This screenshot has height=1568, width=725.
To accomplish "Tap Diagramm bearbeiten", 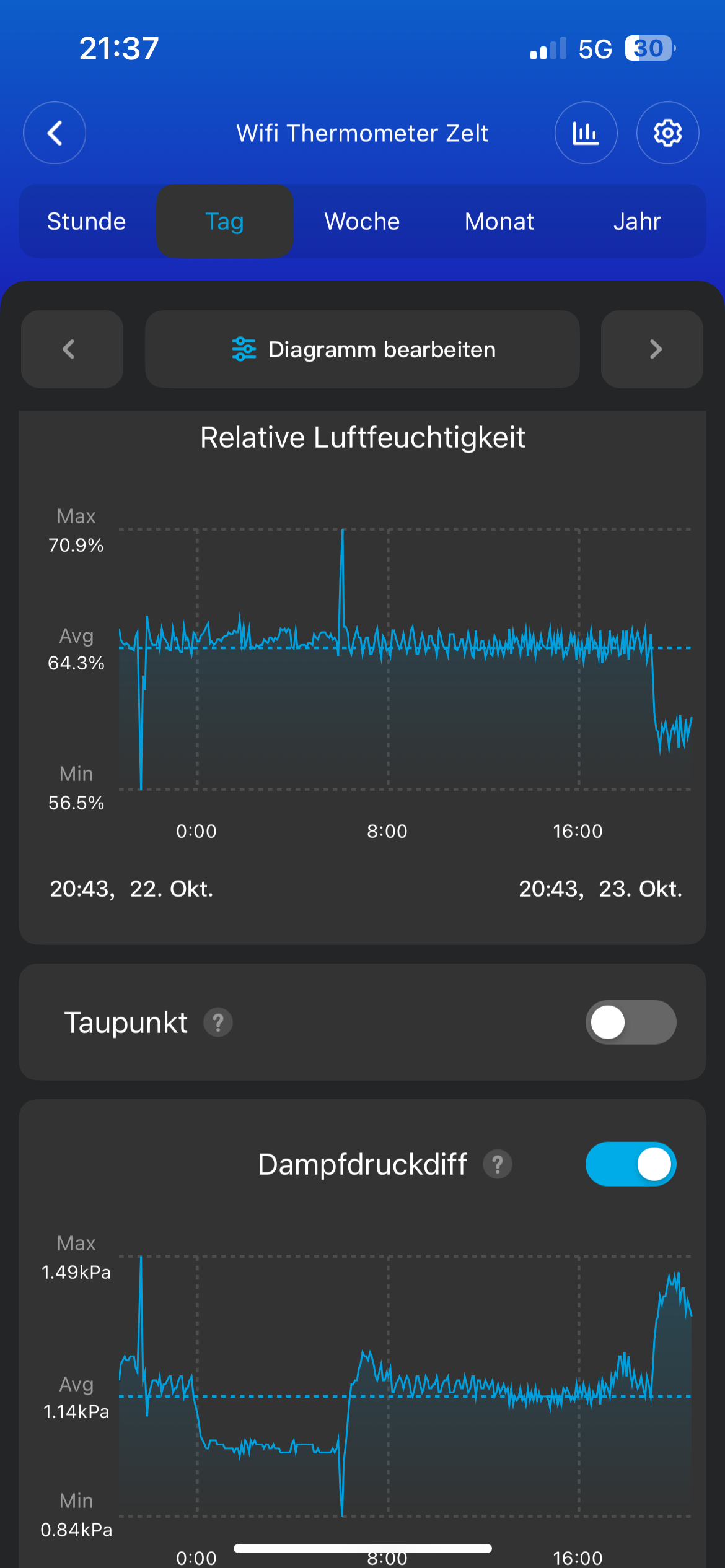I will point(362,349).
